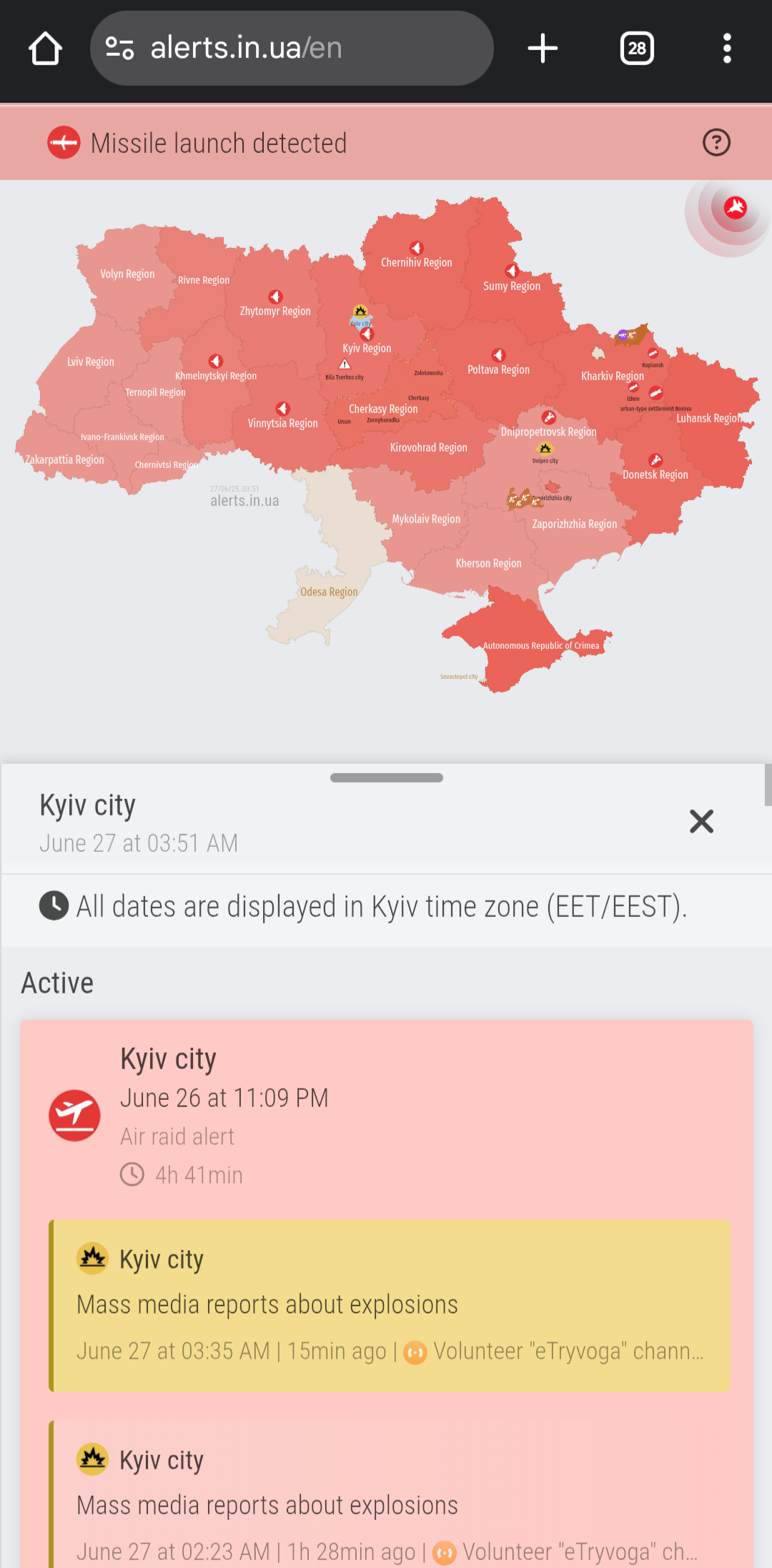Open the help icon in the missile banner
This screenshot has width=772, height=1568.
716,143
